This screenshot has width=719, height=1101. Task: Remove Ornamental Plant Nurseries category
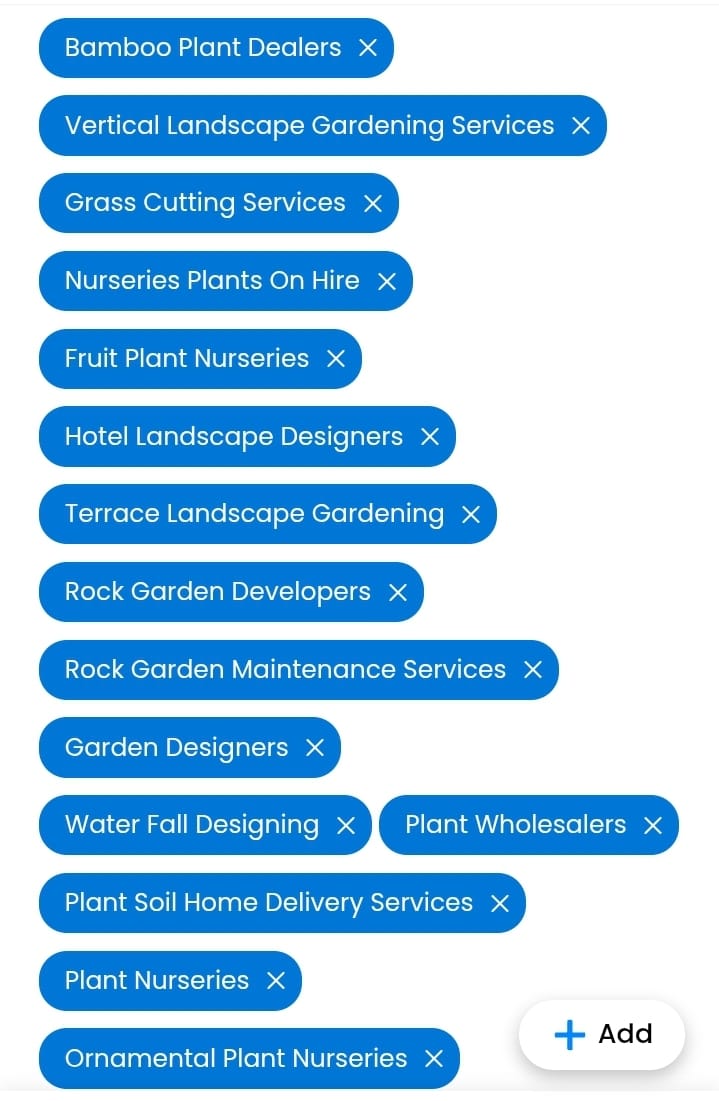pyautogui.click(x=434, y=1059)
